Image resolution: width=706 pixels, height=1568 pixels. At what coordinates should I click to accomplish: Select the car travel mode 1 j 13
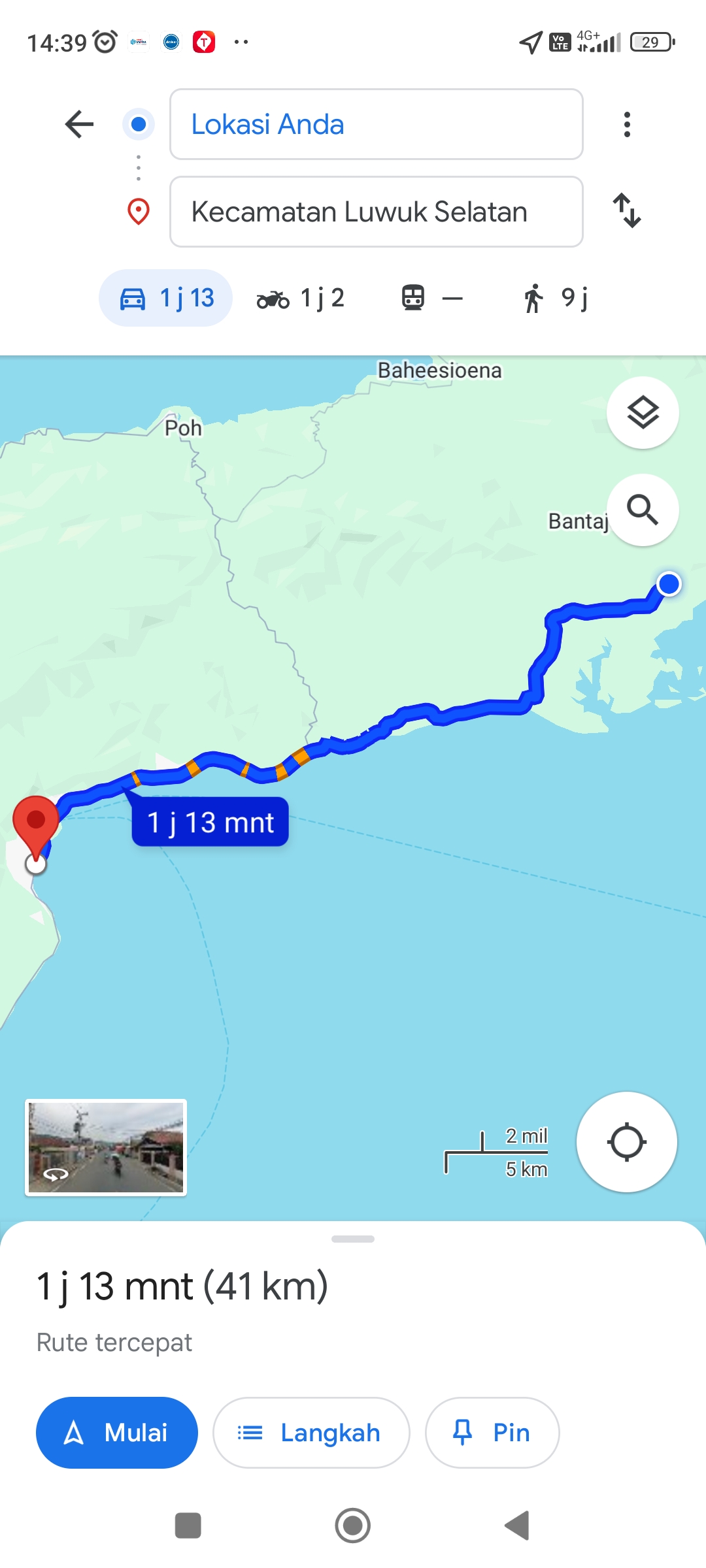[x=166, y=298]
